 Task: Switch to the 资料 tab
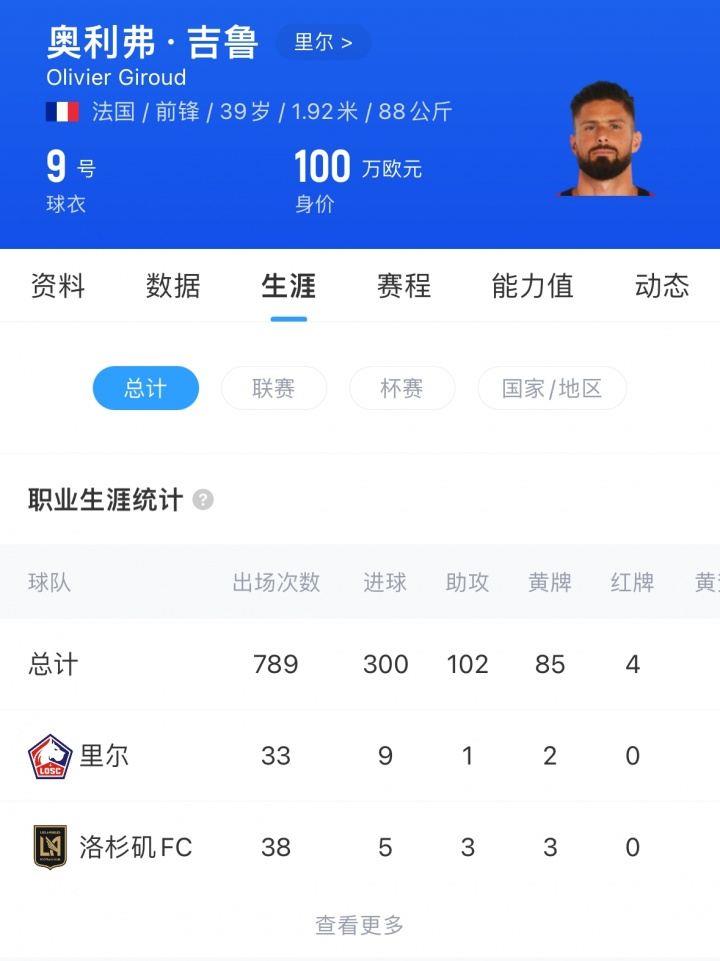(58, 286)
